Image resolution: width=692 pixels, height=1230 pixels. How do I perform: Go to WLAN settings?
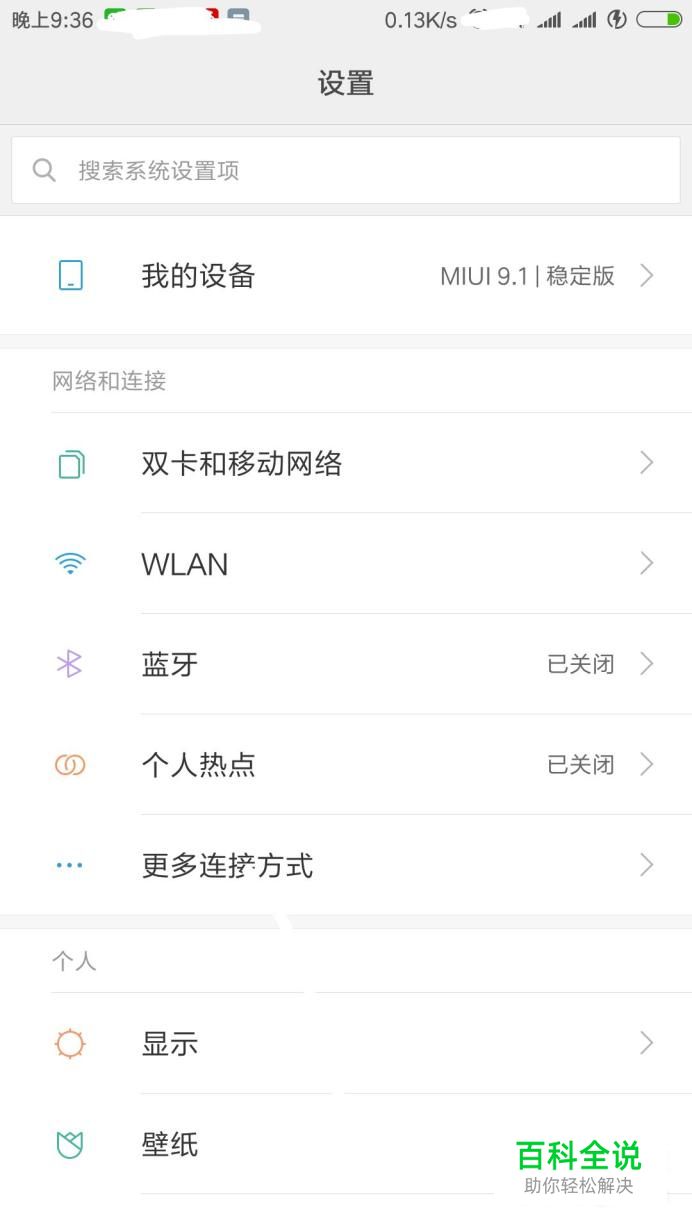[346, 564]
